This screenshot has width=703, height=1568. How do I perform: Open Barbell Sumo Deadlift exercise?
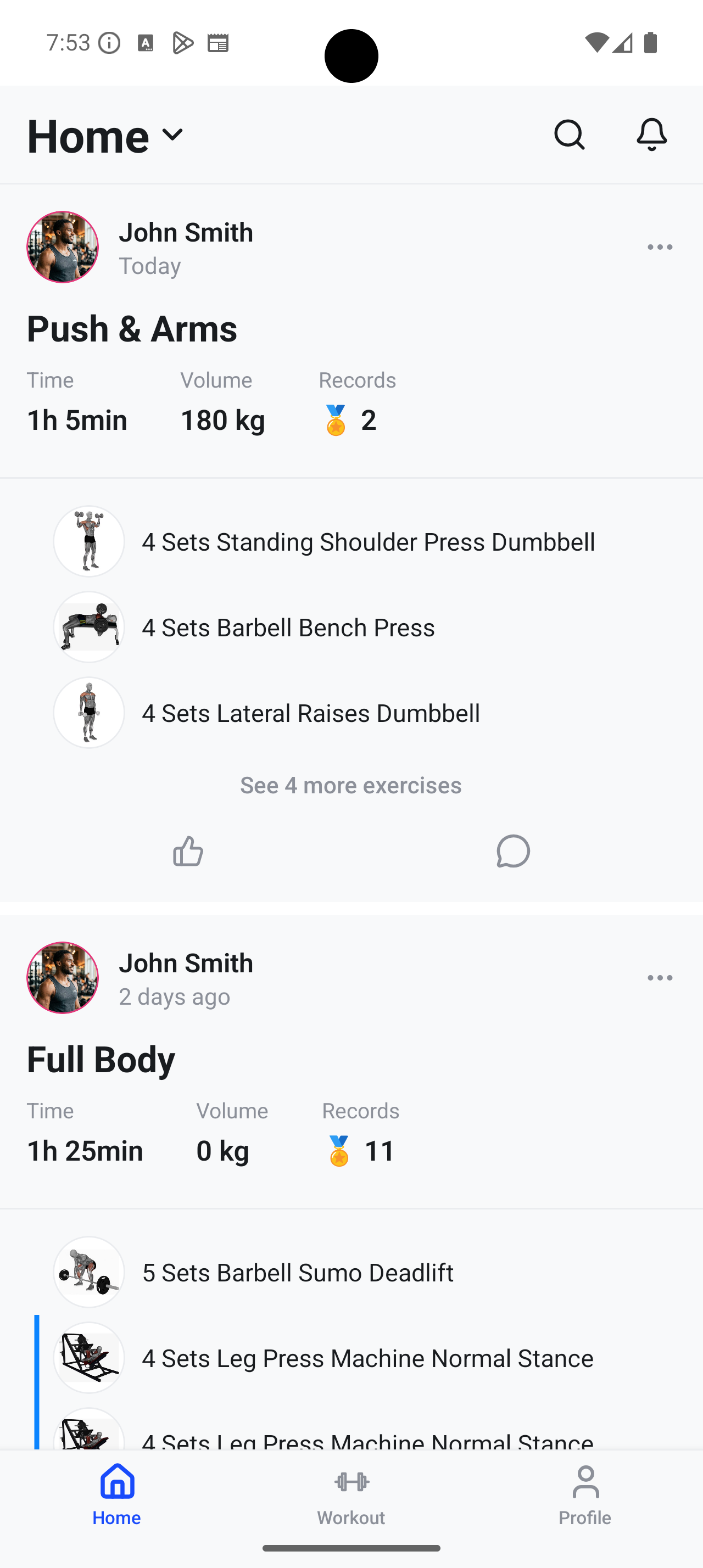coord(352,1272)
